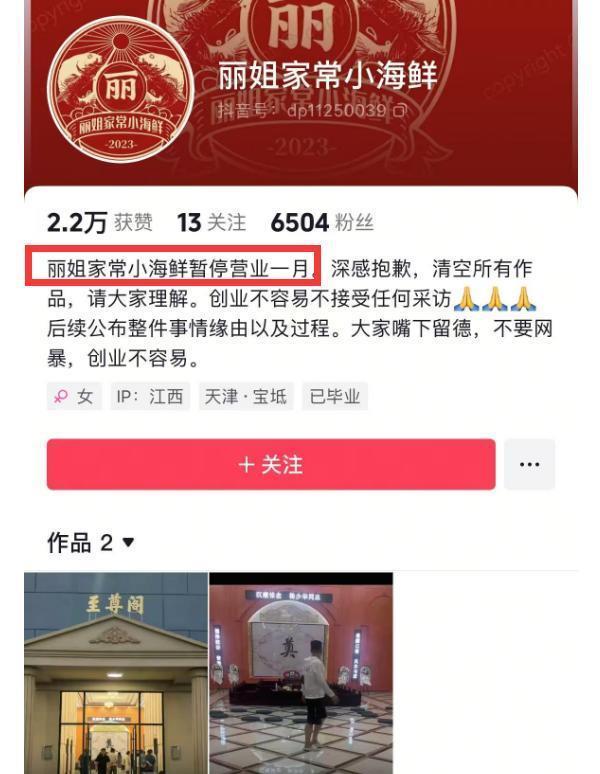
Task: Follow this account with the 关注 button
Action: [x=271, y=465]
